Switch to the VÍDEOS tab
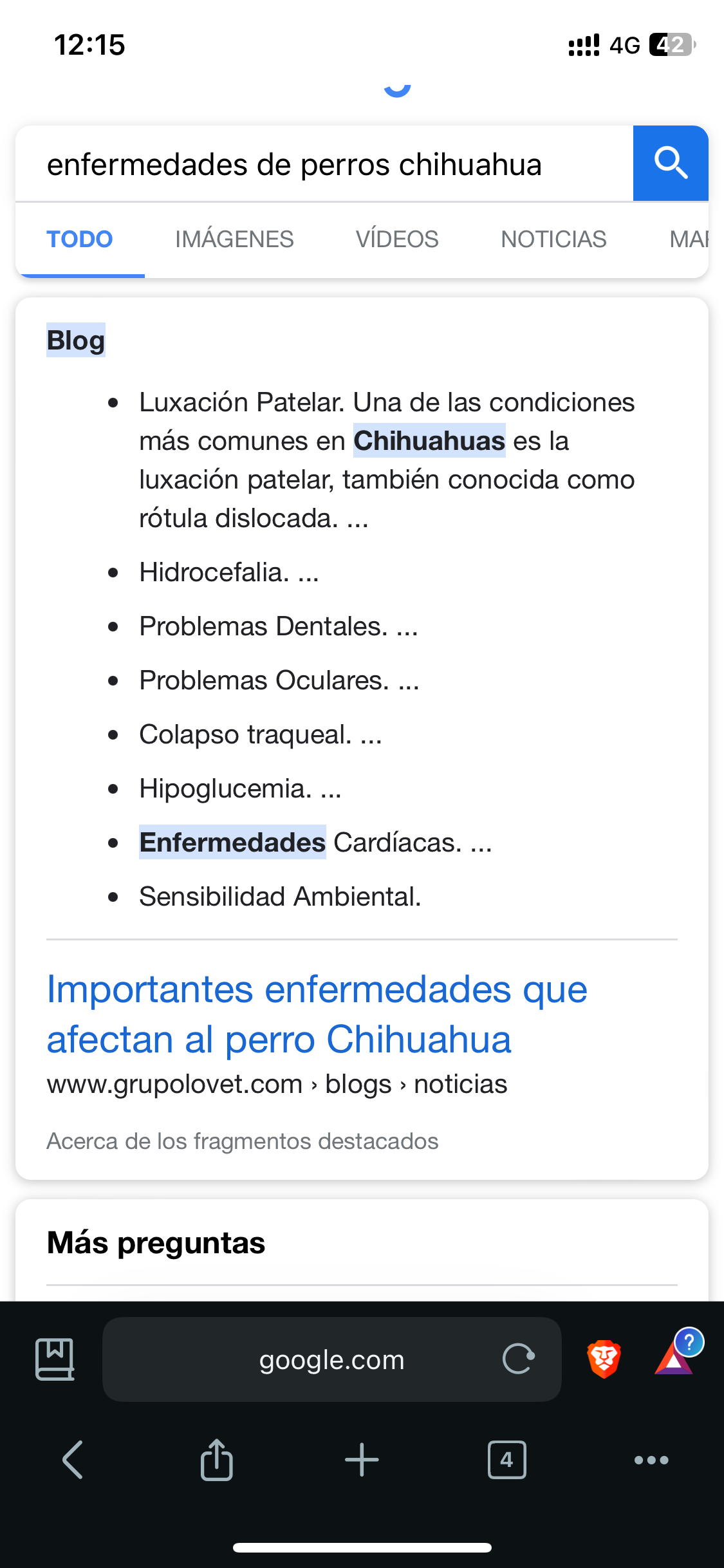The height and width of the screenshot is (1568, 724). point(397,239)
